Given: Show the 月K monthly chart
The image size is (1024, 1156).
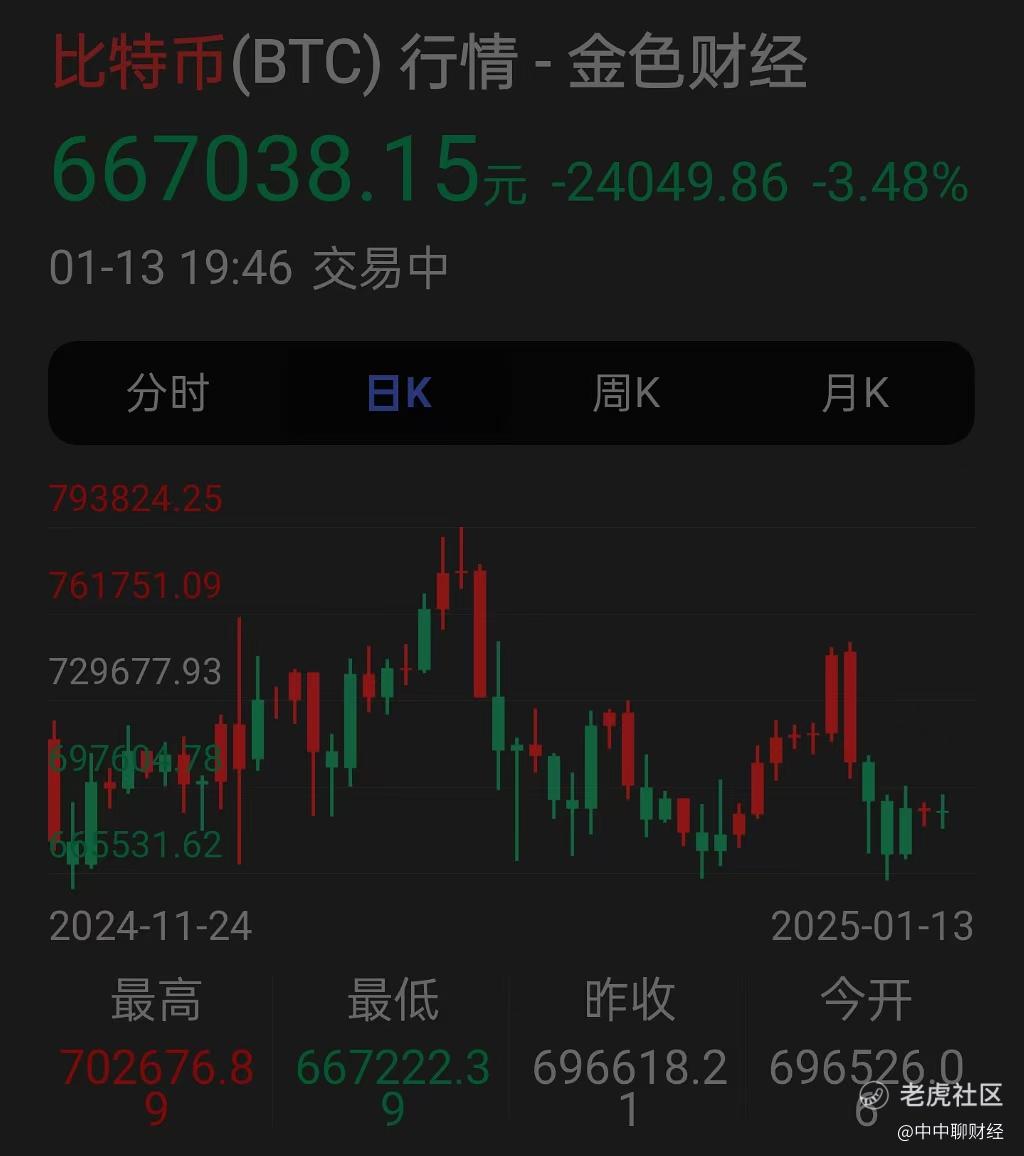Looking at the screenshot, I should click(855, 393).
